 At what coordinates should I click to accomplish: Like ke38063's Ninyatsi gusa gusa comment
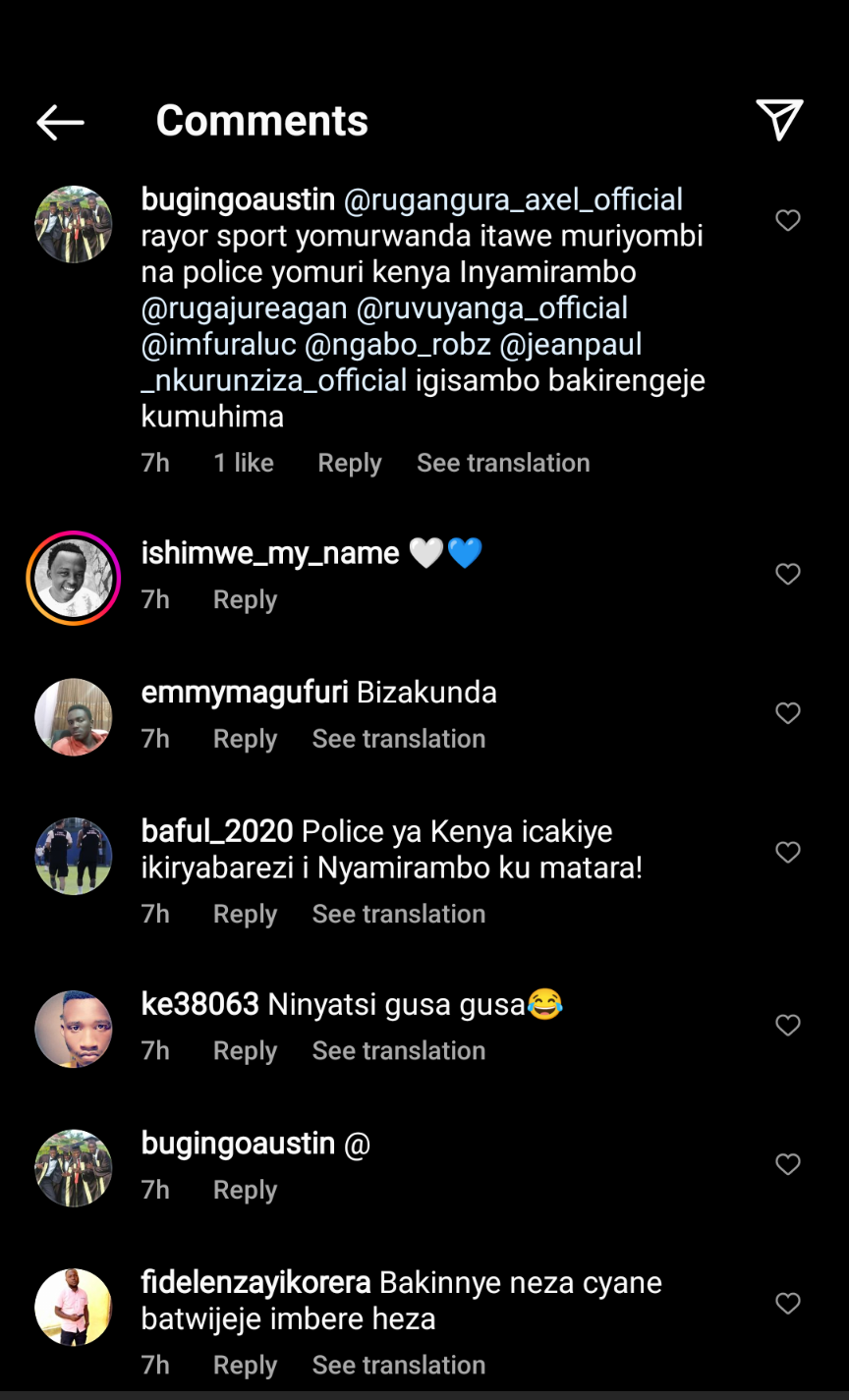[x=788, y=1025]
